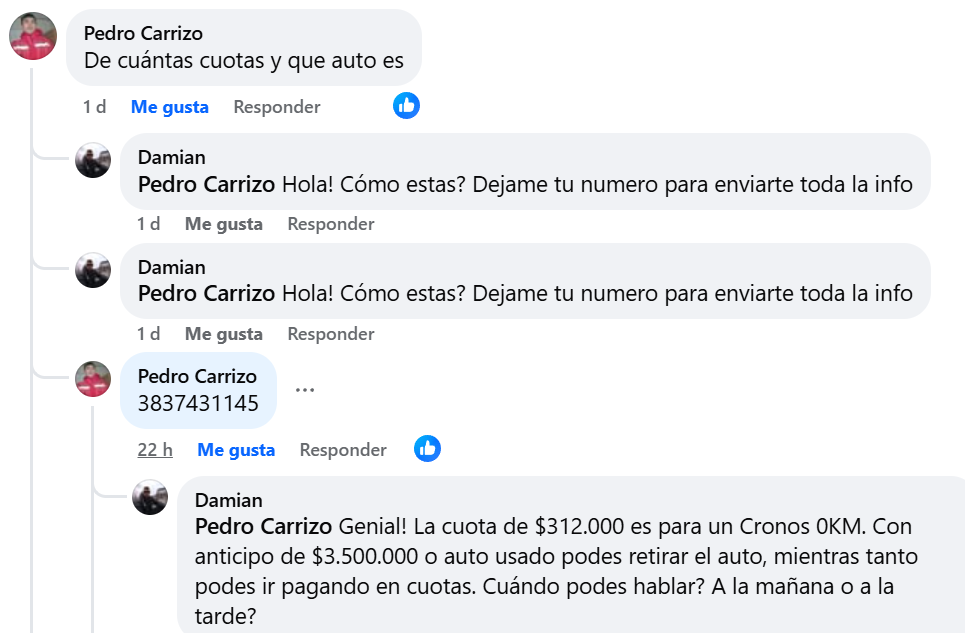The height and width of the screenshot is (633, 965).
Task: Open Pedro Carrizo's name above the phone number
Action: [197, 376]
